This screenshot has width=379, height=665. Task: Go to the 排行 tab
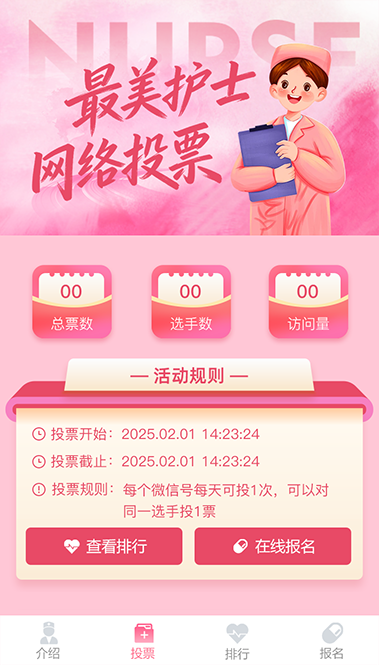pyautogui.click(x=237, y=640)
